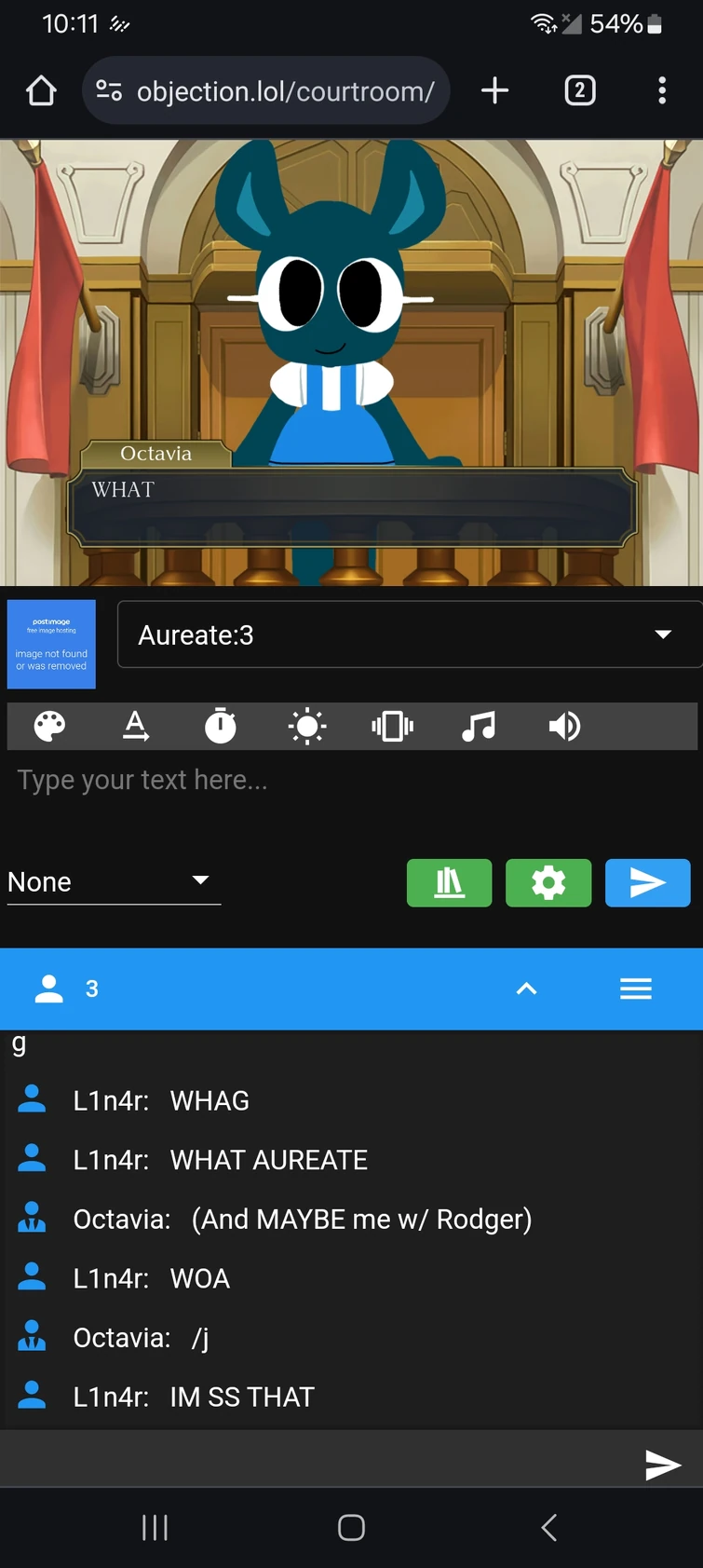Screen dimensions: 703x1568
Task: Expand the None dropdown
Action: click(x=114, y=881)
